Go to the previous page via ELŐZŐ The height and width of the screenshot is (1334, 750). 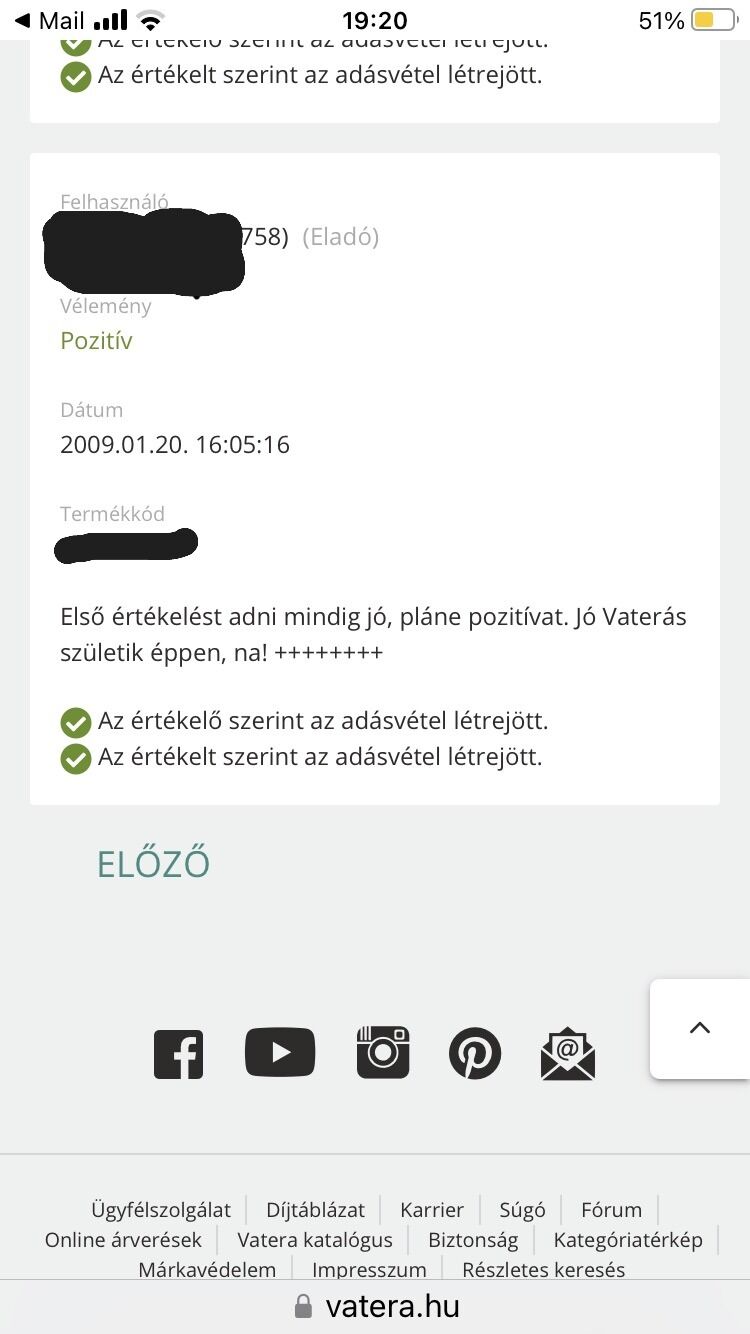[153, 864]
